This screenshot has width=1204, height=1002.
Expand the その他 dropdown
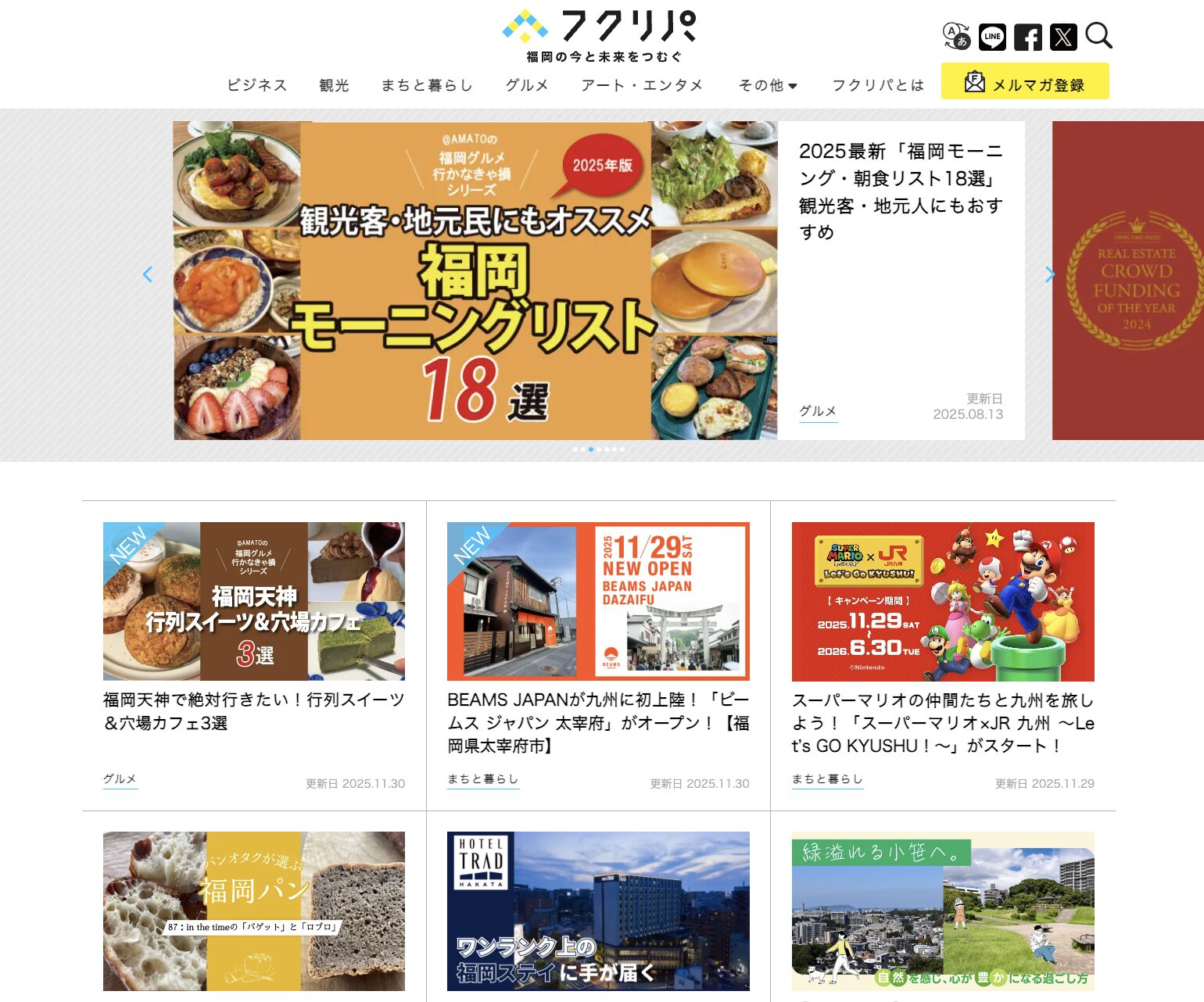[x=768, y=85]
